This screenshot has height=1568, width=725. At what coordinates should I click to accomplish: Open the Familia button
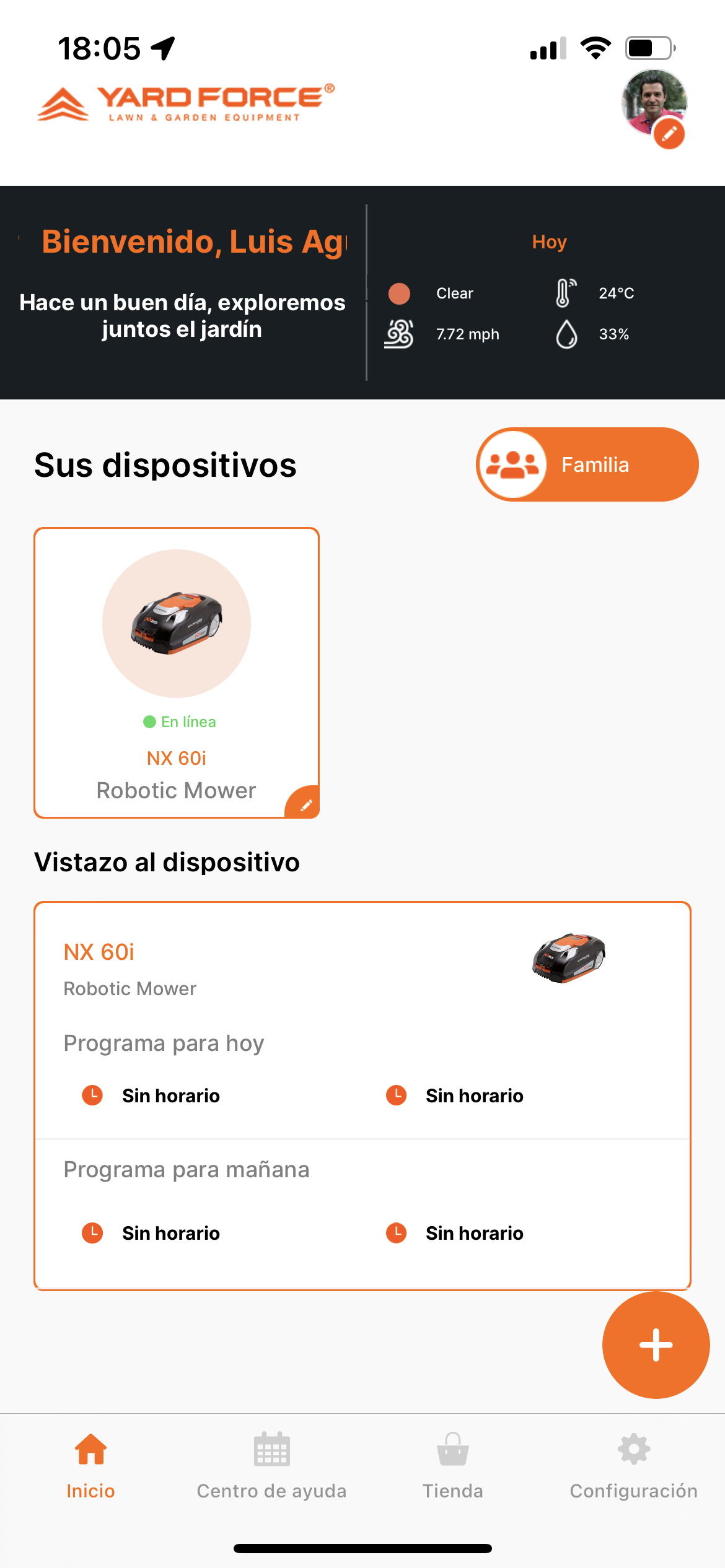tap(587, 464)
